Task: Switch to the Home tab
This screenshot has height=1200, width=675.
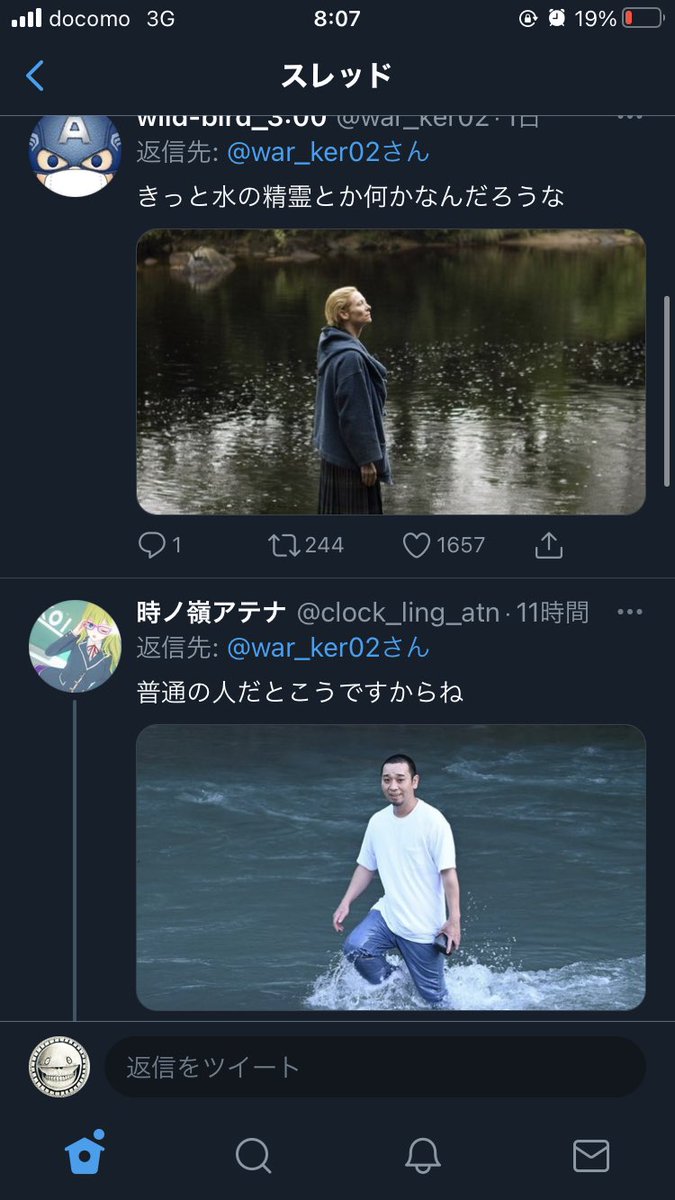Action: pyautogui.click(x=85, y=1155)
